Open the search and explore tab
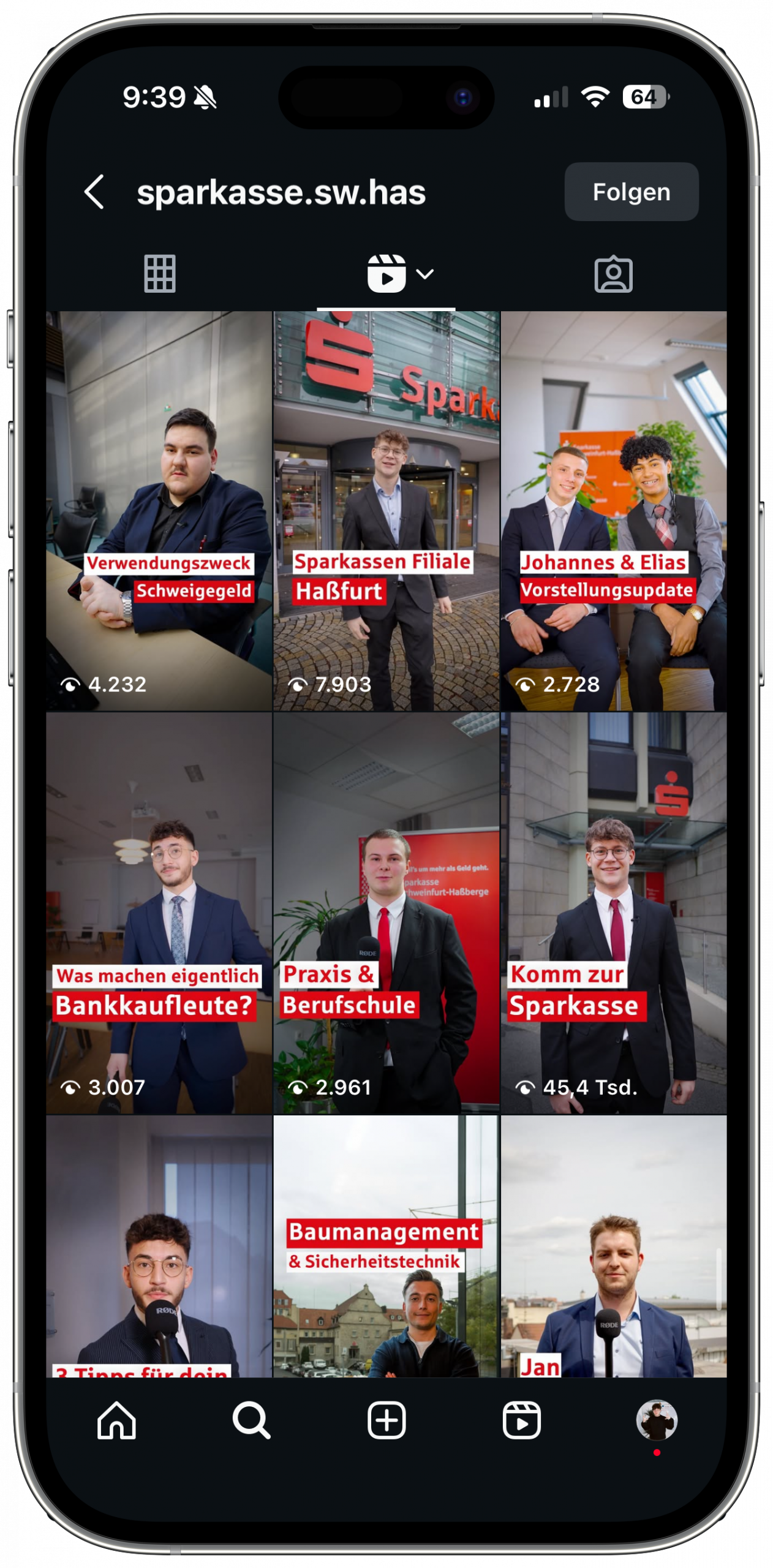This screenshot has height=1568, width=773. pyautogui.click(x=251, y=1420)
